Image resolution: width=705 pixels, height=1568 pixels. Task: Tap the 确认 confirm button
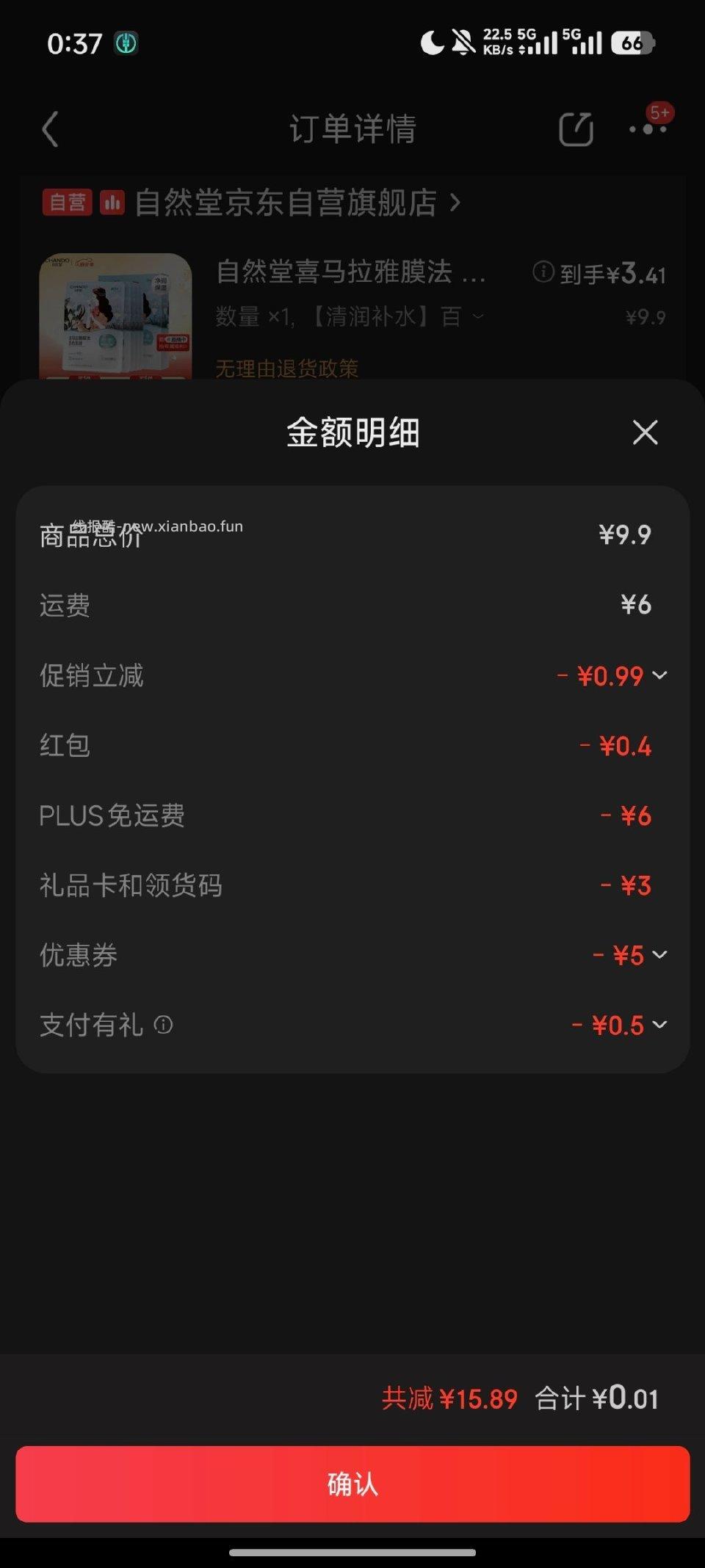point(352,1484)
